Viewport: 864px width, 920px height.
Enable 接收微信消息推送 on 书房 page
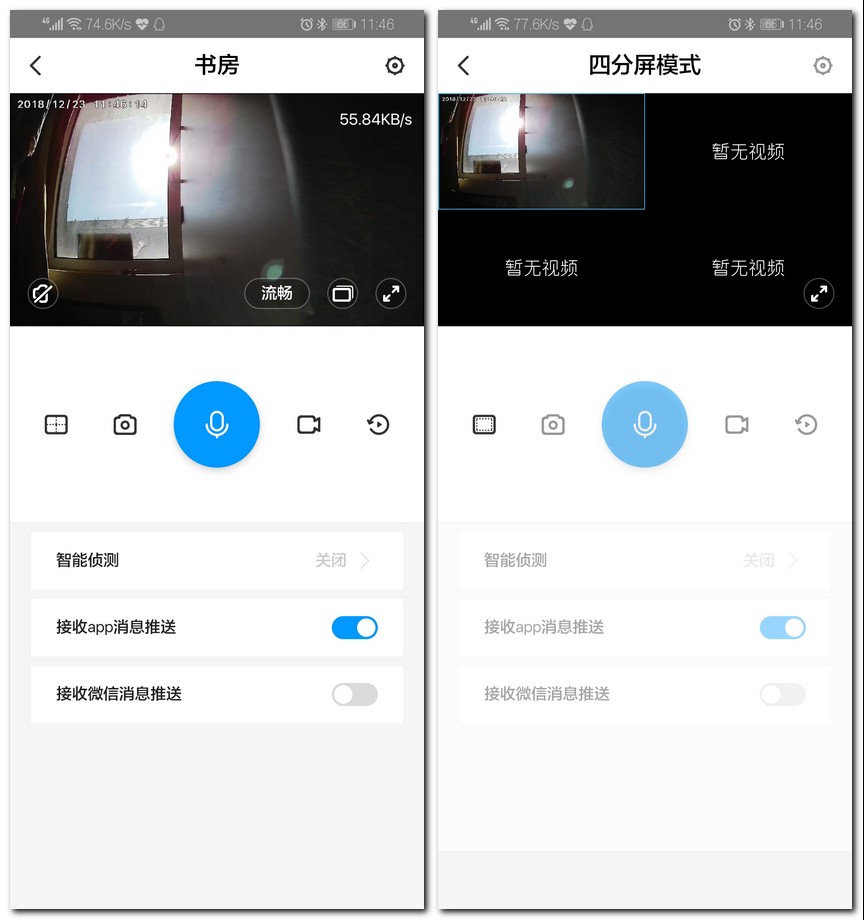tap(354, 694)
